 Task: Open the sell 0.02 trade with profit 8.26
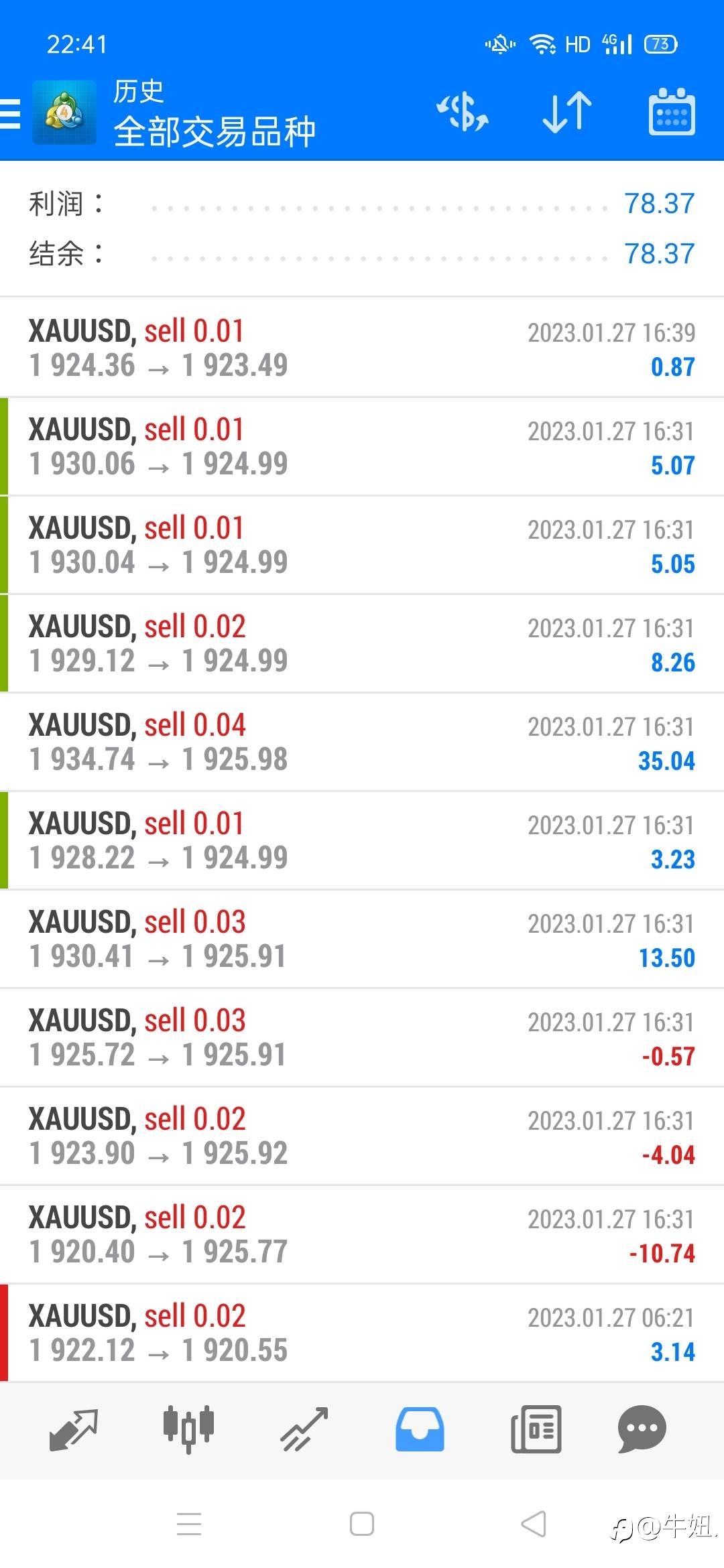[x=362, y=643]
